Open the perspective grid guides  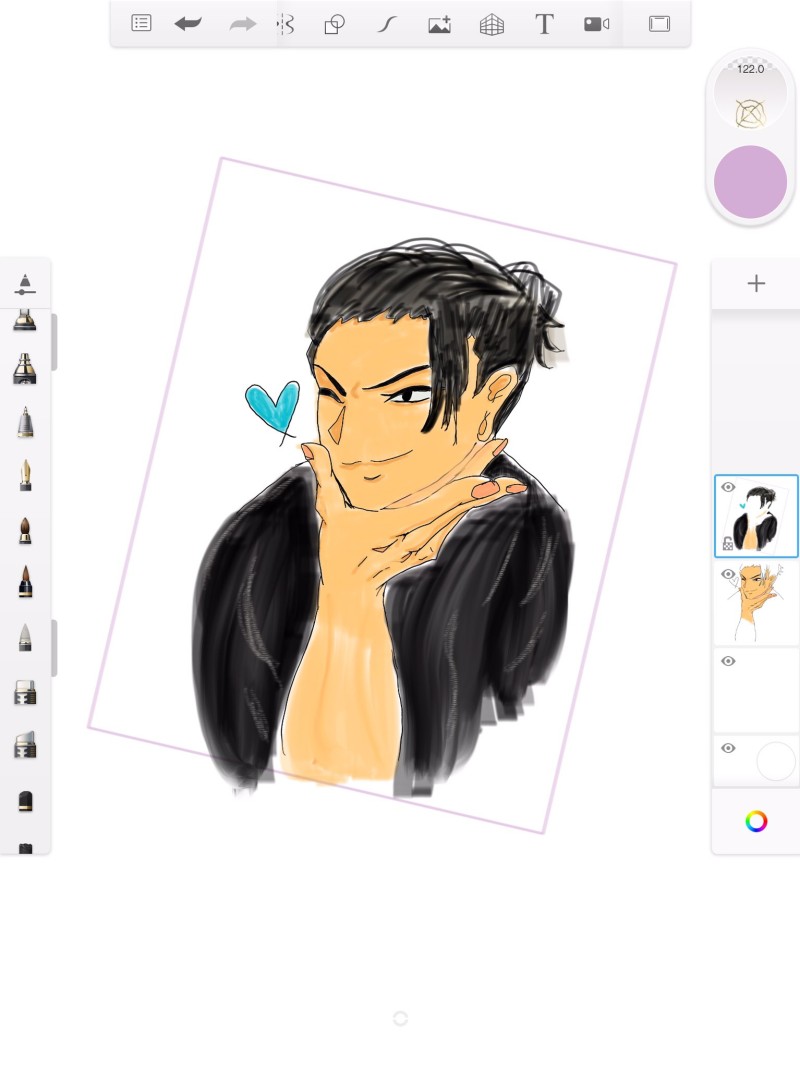(491, 24)
